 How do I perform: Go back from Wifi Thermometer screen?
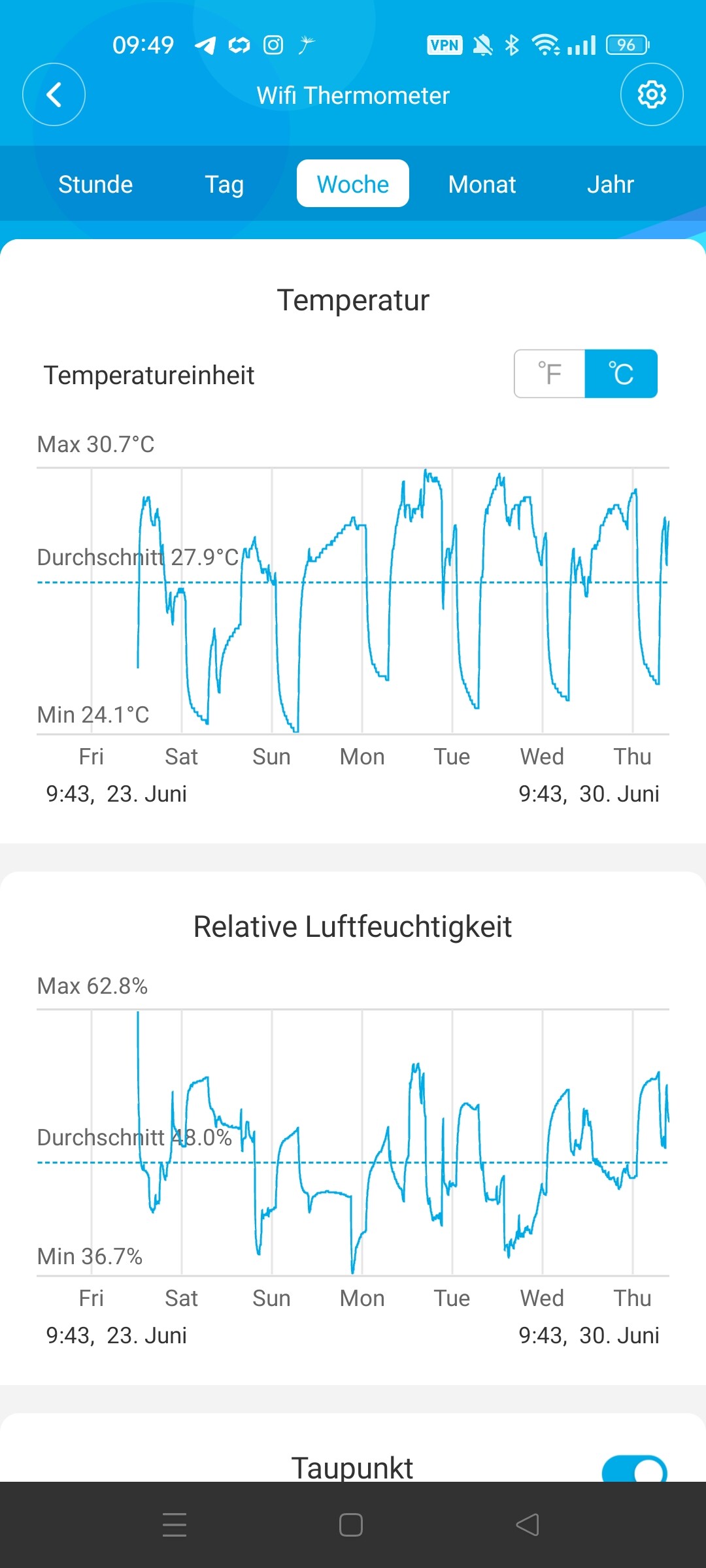[54, 95]
